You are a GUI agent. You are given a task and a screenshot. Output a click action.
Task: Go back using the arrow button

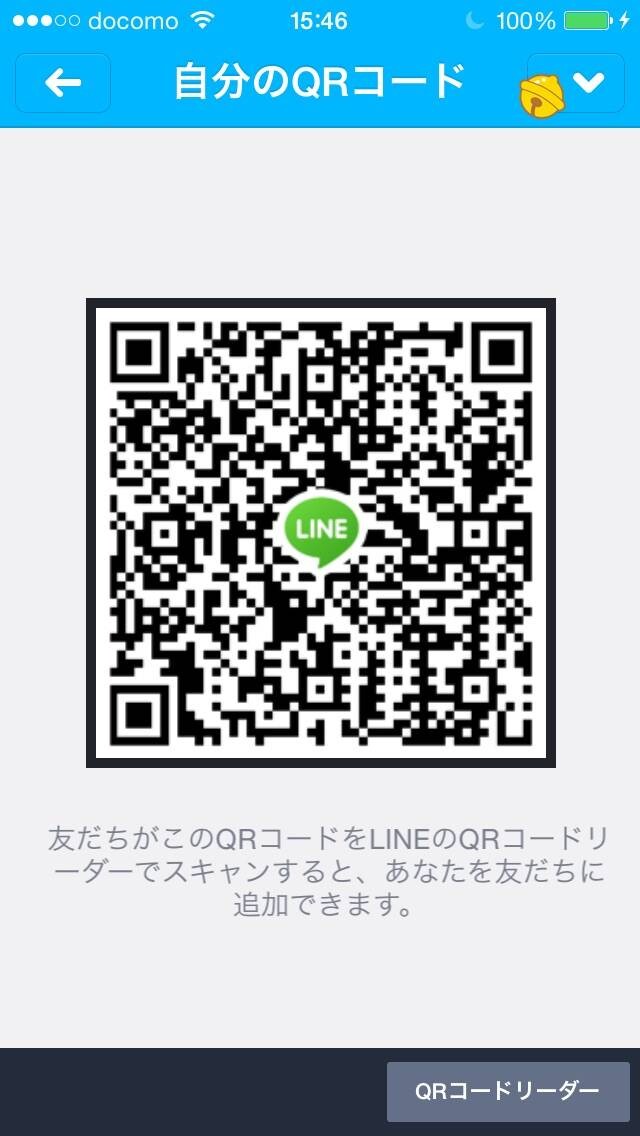(x=62, y=83)
